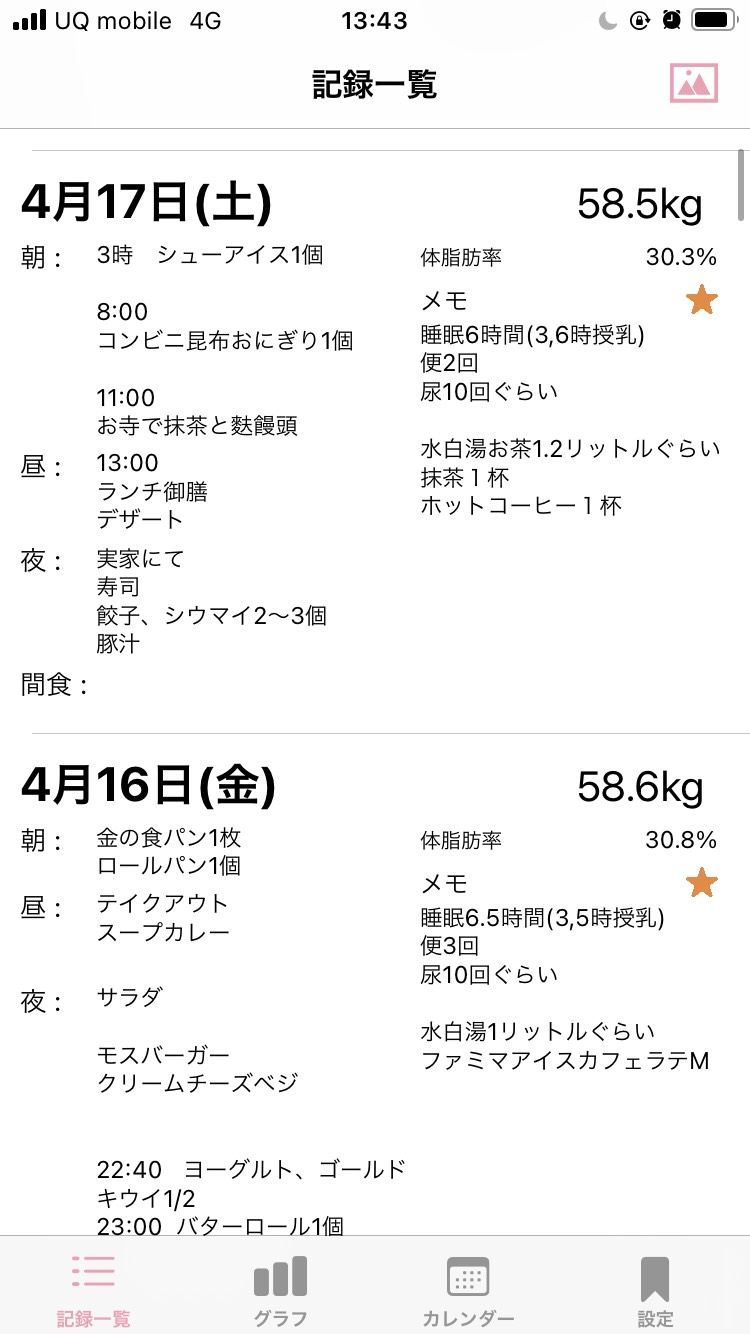The height and width of the screenshot is (1334, 750).
Task: Switch to the カレンダー tab
Action: pos(468,1290)
